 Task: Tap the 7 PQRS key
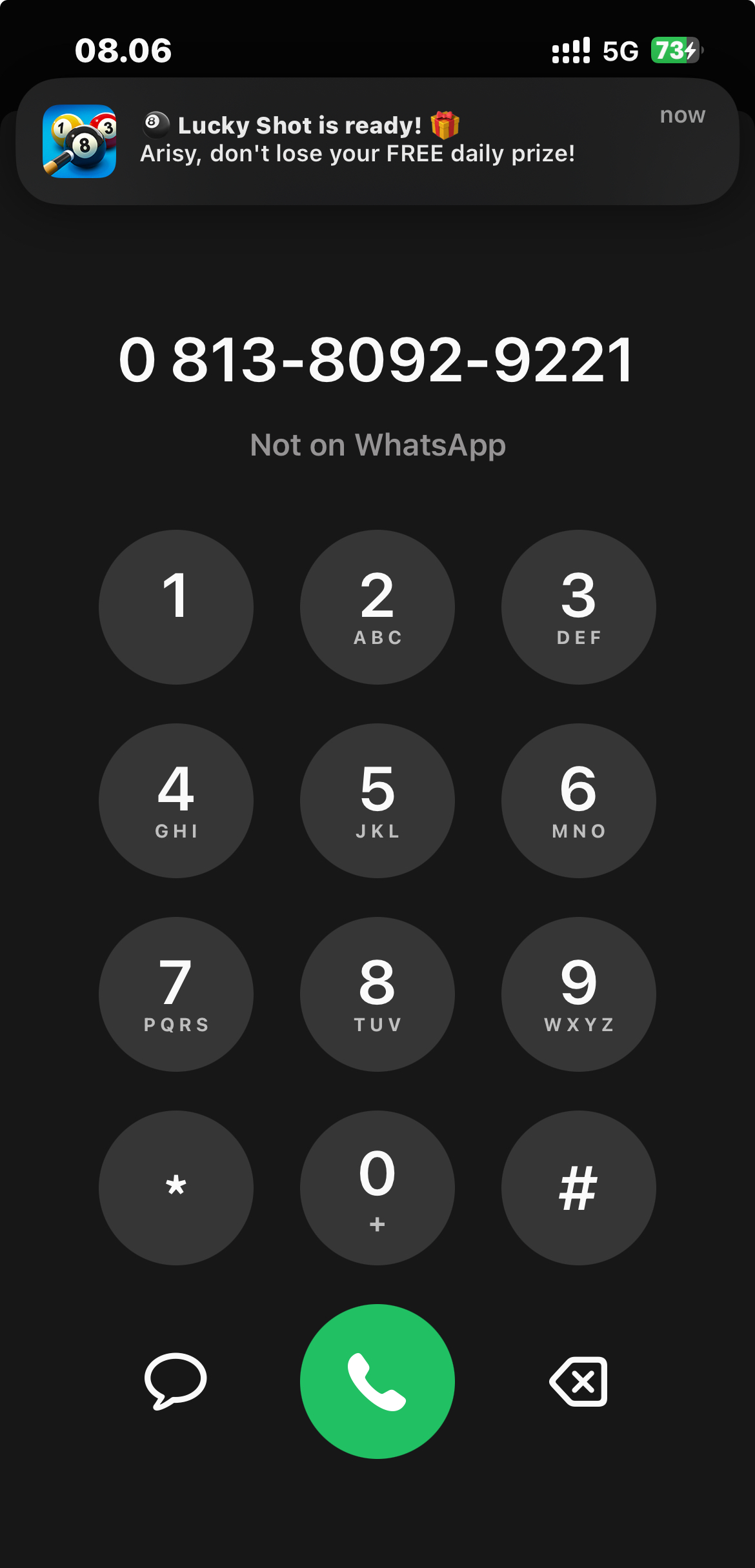pyautogui.click(x=176, y=994)
